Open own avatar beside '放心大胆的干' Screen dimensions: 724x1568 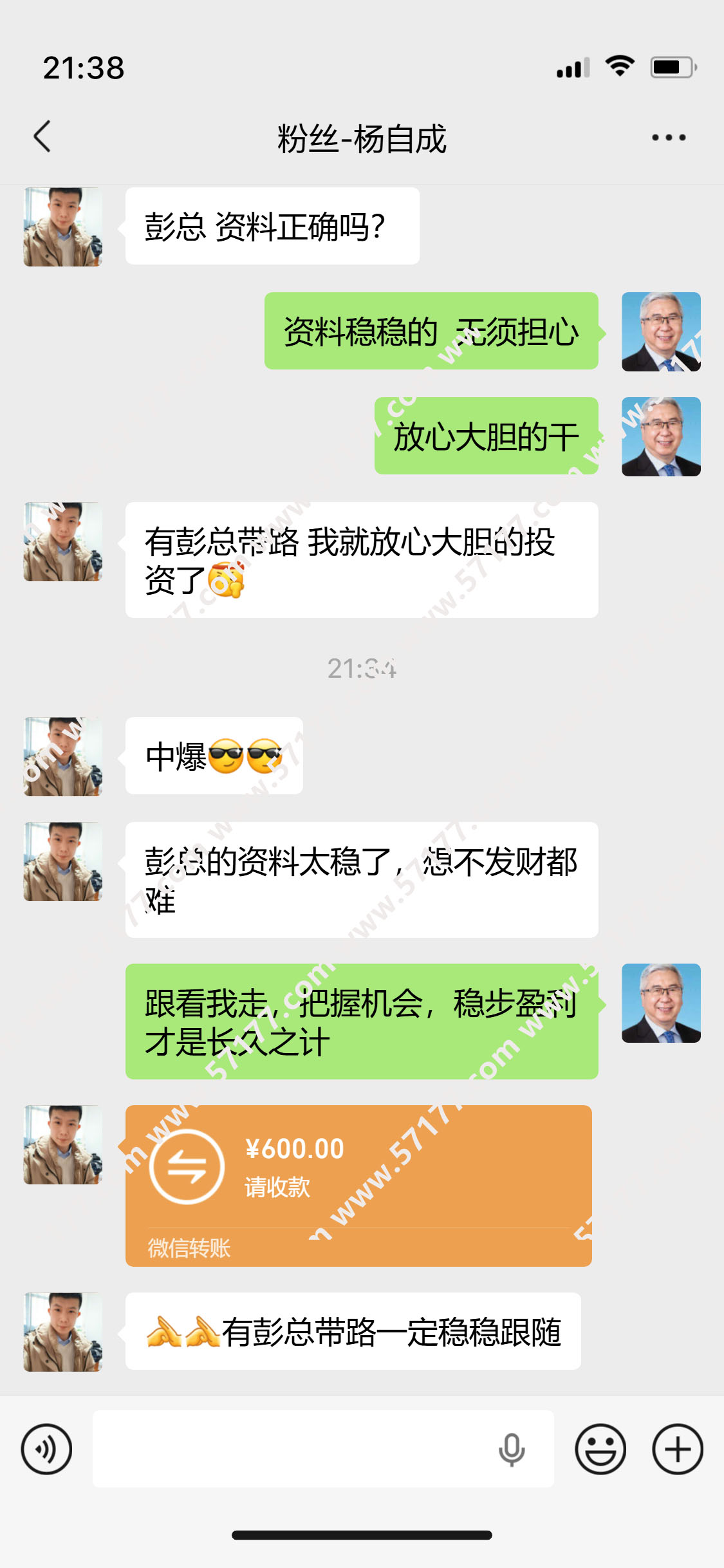pos(661,436)
